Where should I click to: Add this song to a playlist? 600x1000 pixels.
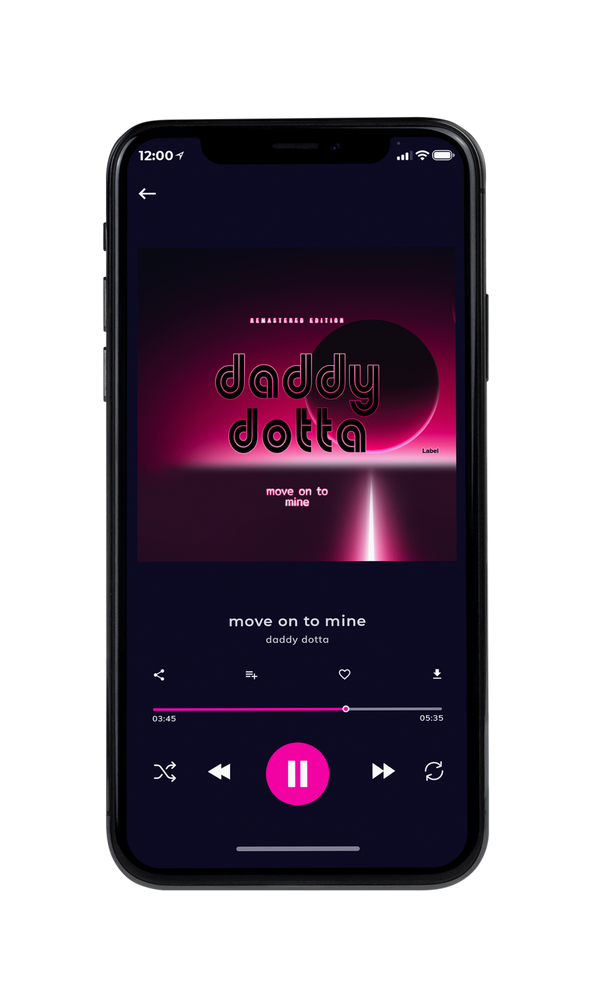[x=251, y=675]
